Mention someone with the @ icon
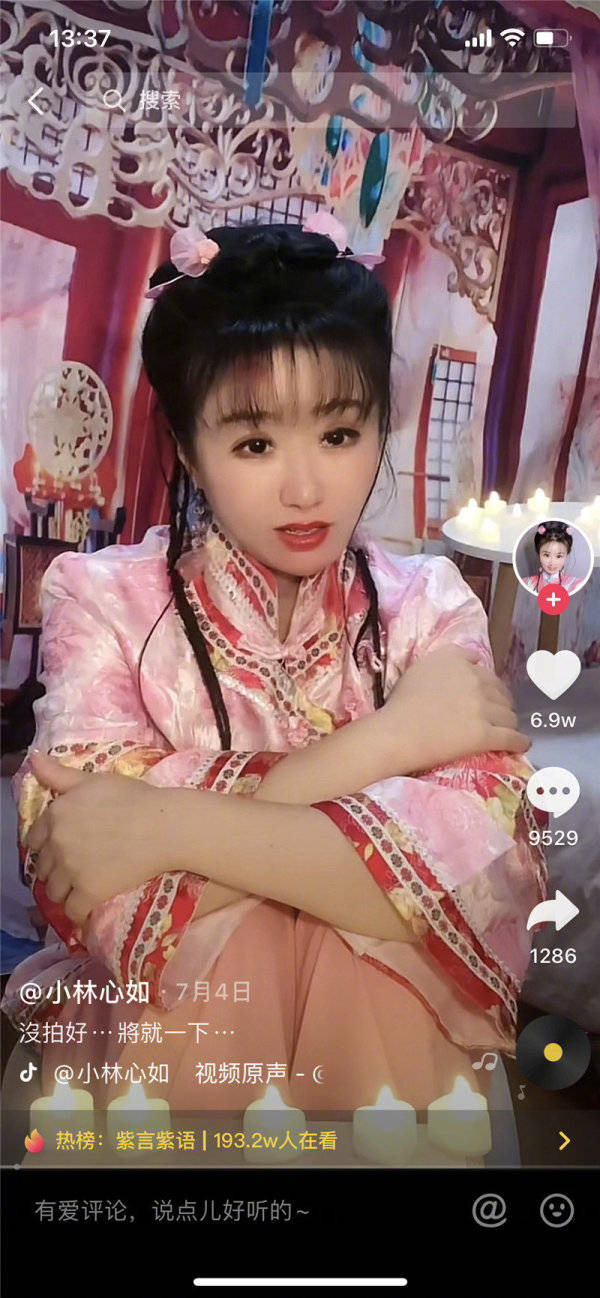 pos(489,1210)
